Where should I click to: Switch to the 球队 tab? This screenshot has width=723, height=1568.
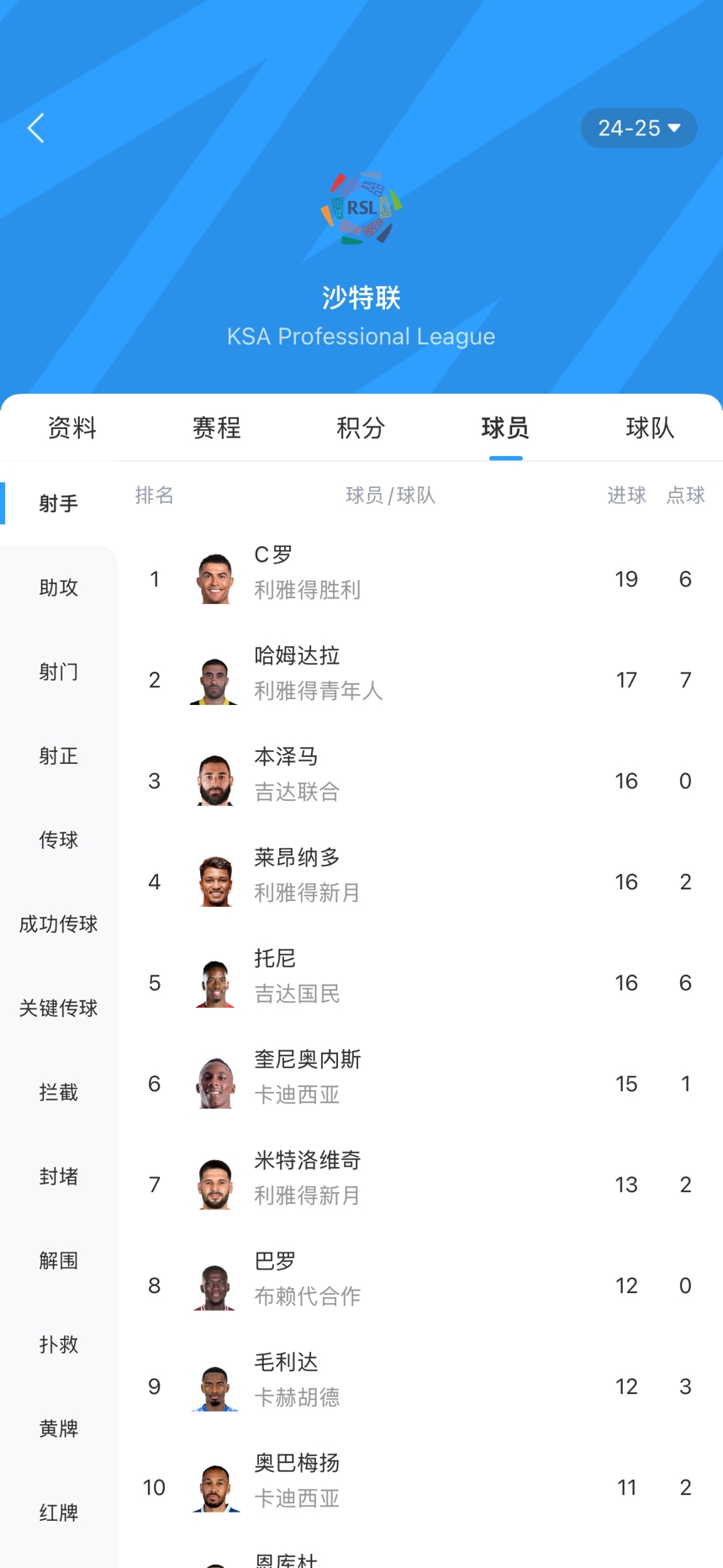(650, 428)
